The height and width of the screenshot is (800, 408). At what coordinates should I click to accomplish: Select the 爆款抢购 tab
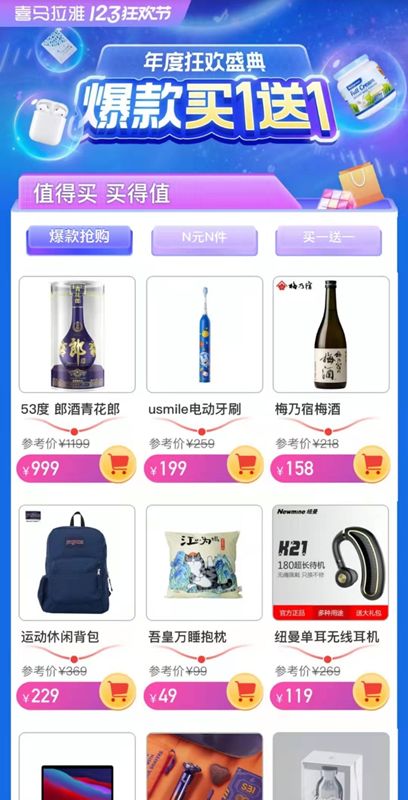(79, 240)
